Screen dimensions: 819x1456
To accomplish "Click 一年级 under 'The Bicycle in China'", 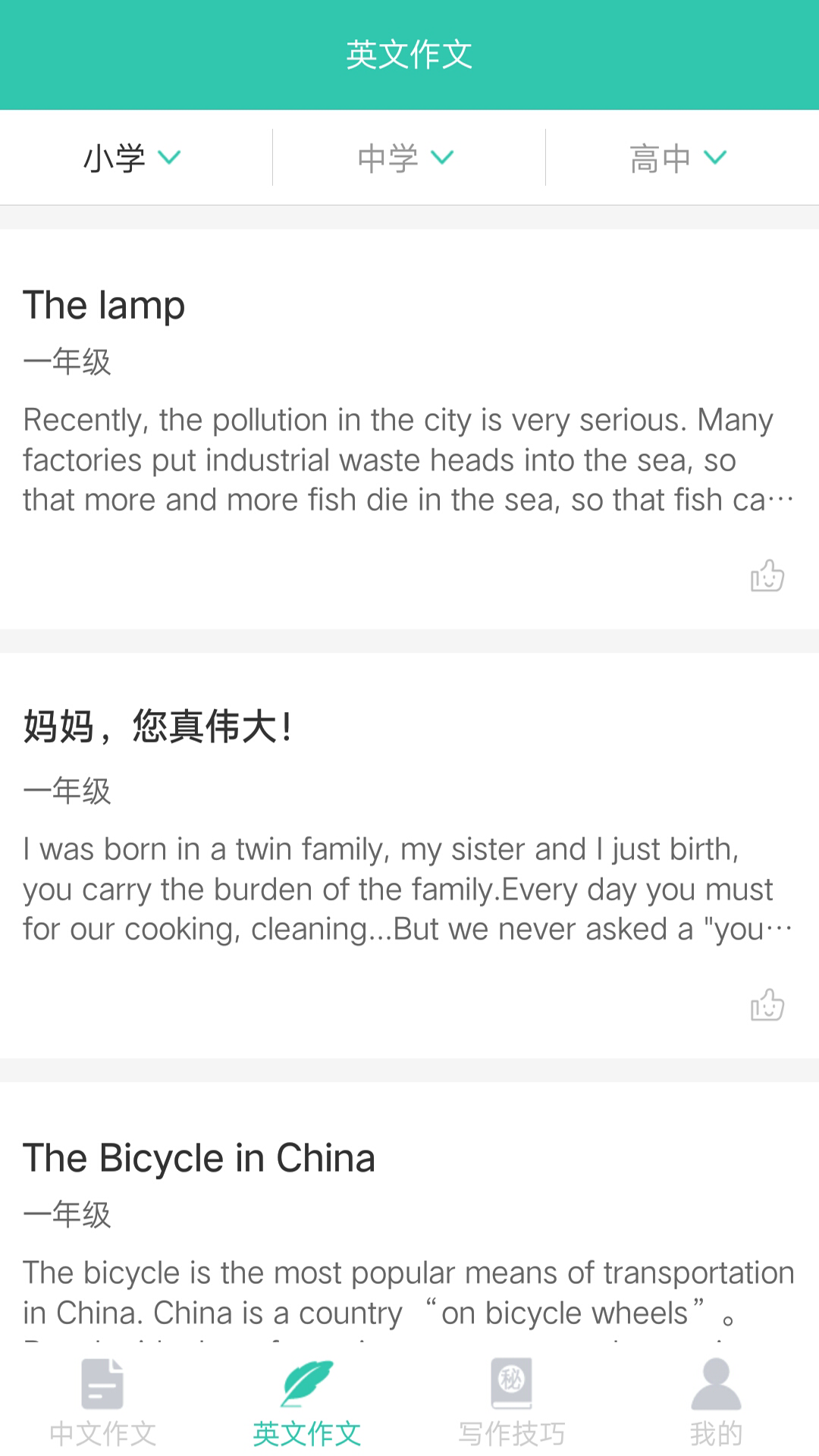I will (67, 1215).
